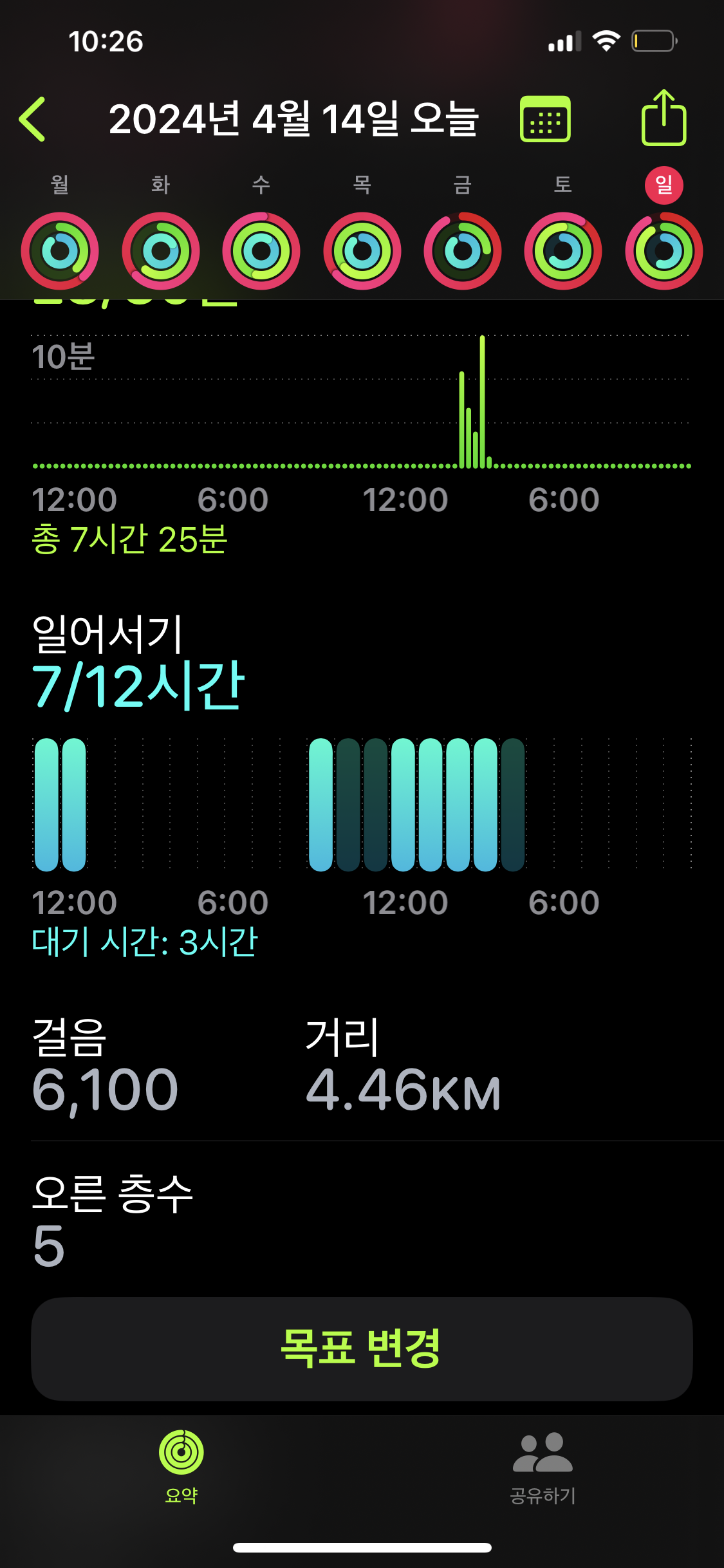
Task: Select Tuesday (화) activity rings
Action: click(161, 250)
